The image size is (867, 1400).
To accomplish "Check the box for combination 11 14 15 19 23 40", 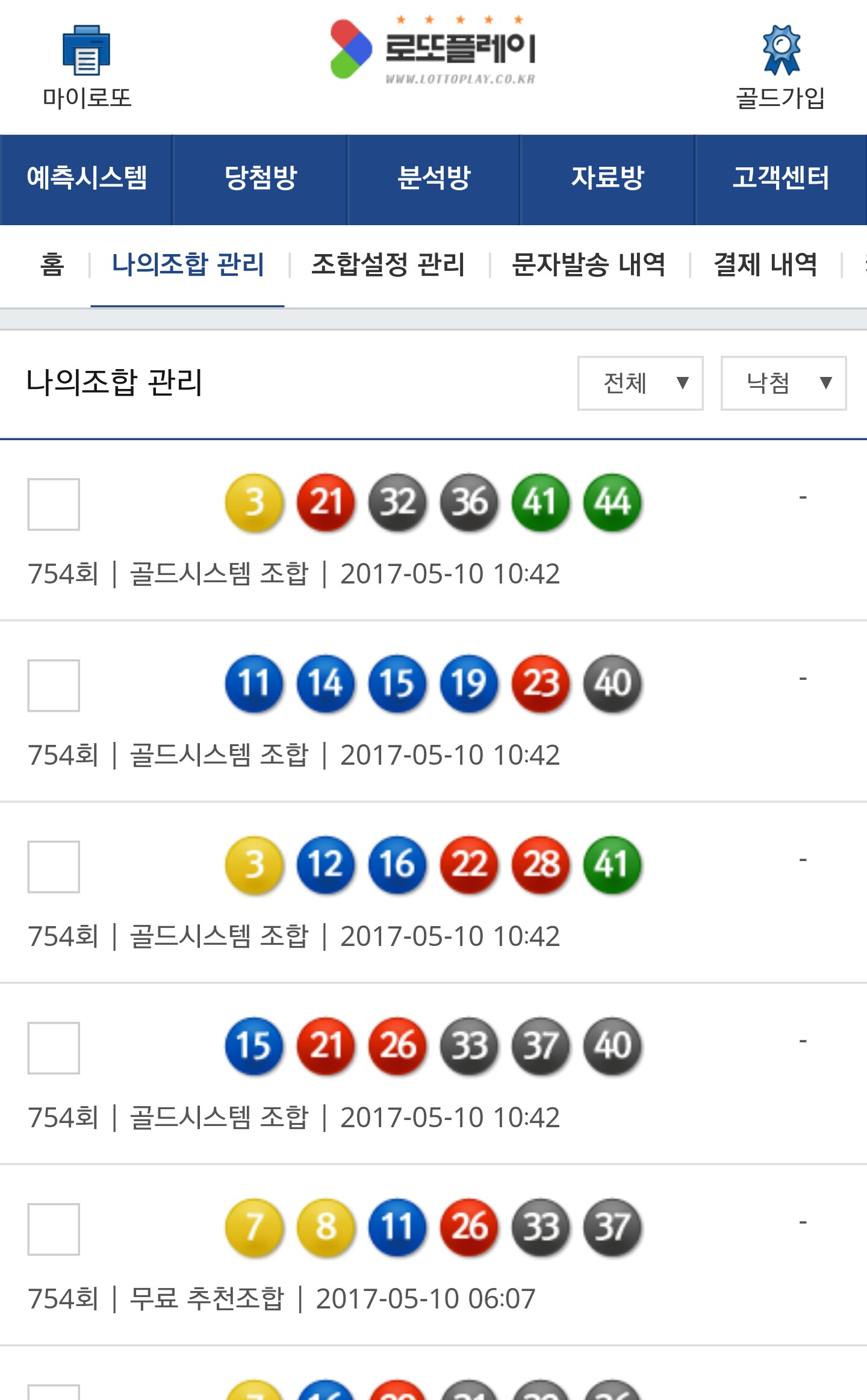I will click(x=54, y=685).
